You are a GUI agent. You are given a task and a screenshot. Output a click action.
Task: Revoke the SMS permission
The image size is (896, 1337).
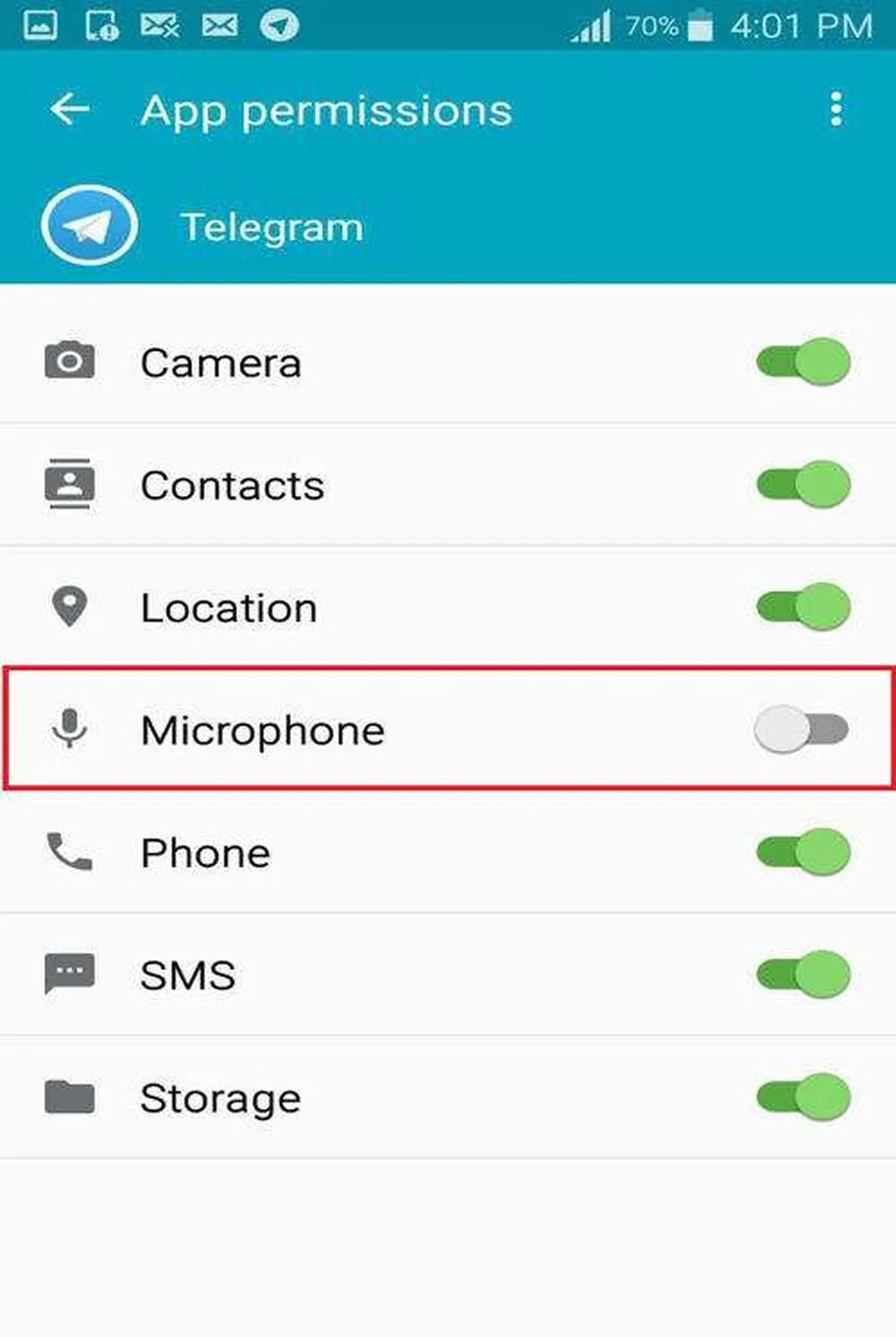point(802,974)
